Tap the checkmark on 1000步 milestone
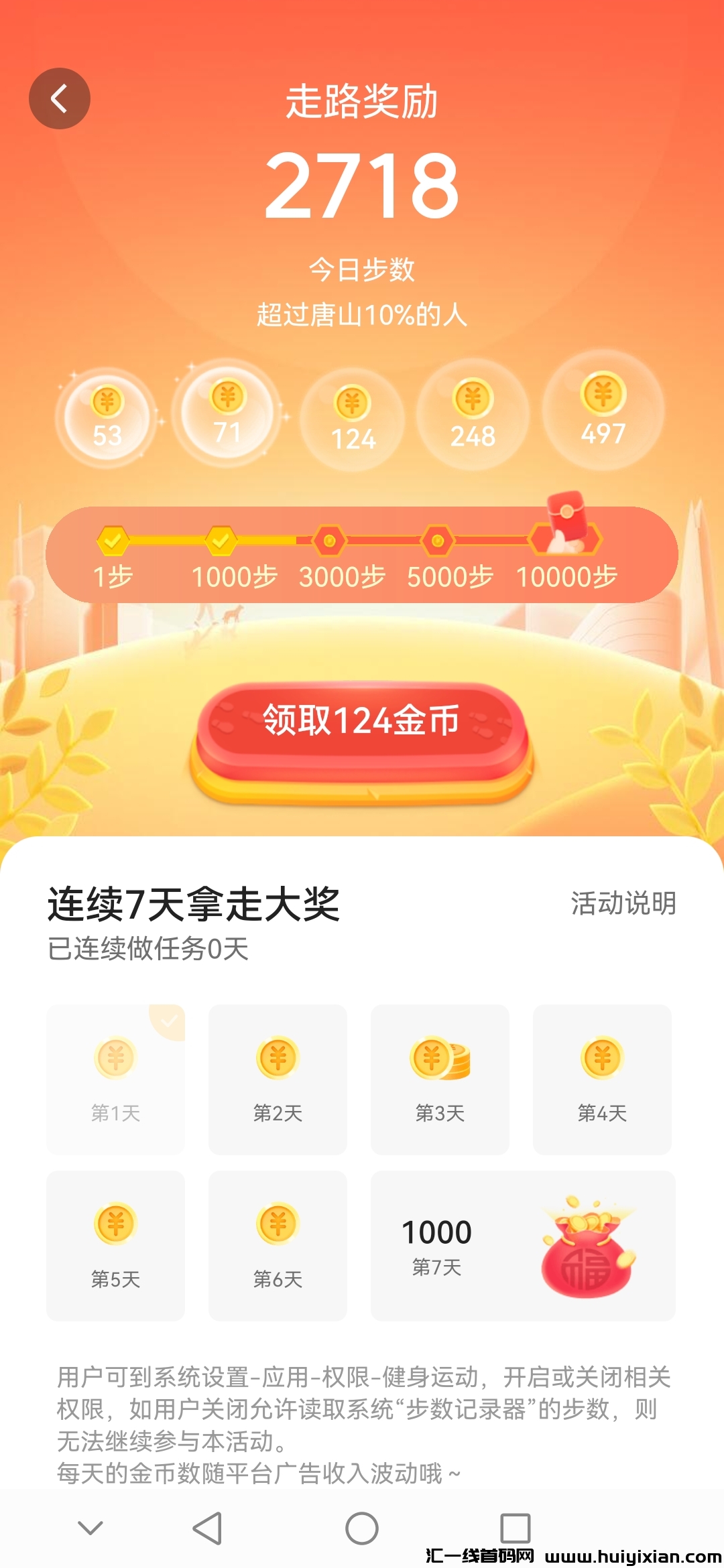The image size is (724, 1568). click(221, 539)
